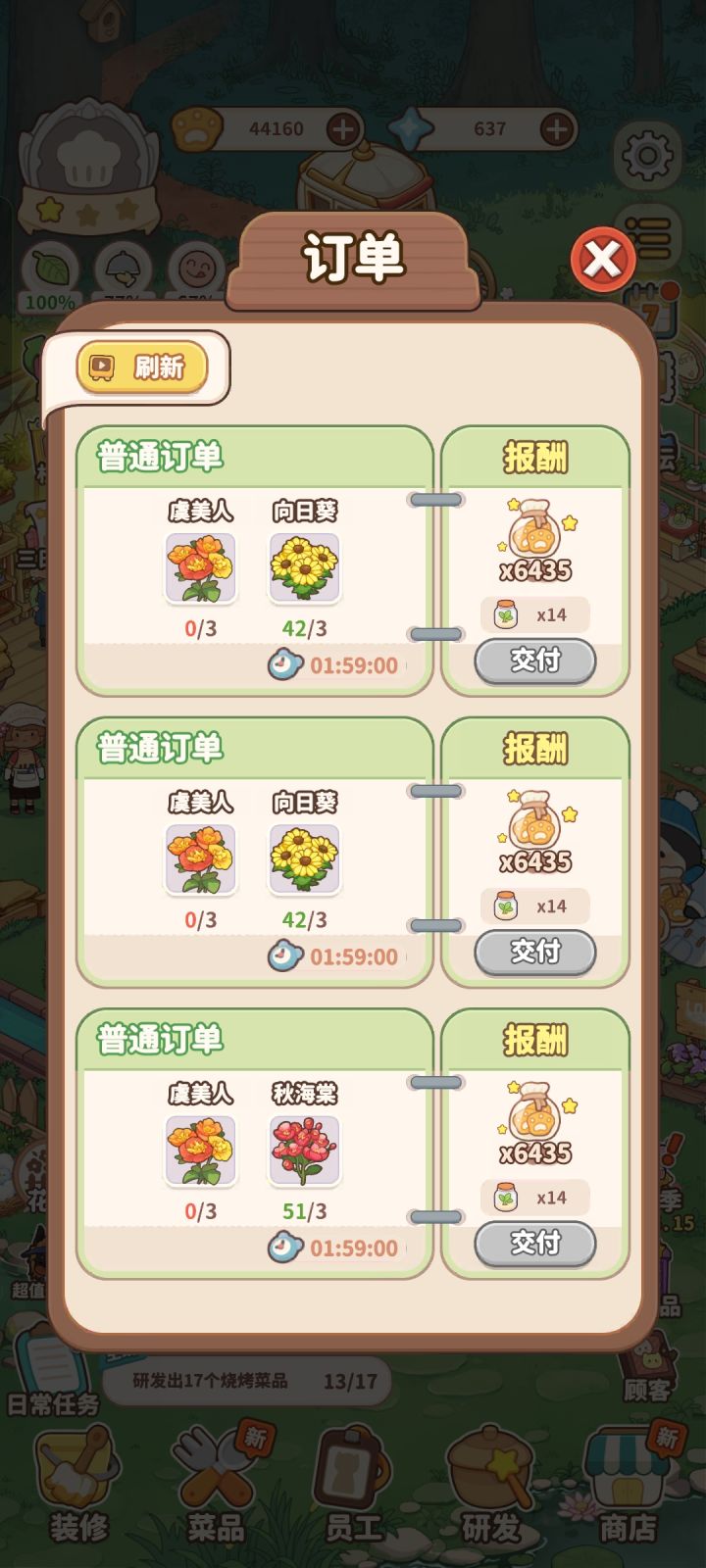Tap the 01:59:00 timer on first order
This screenshot has width=706, height=1568.
click(333, 664)
